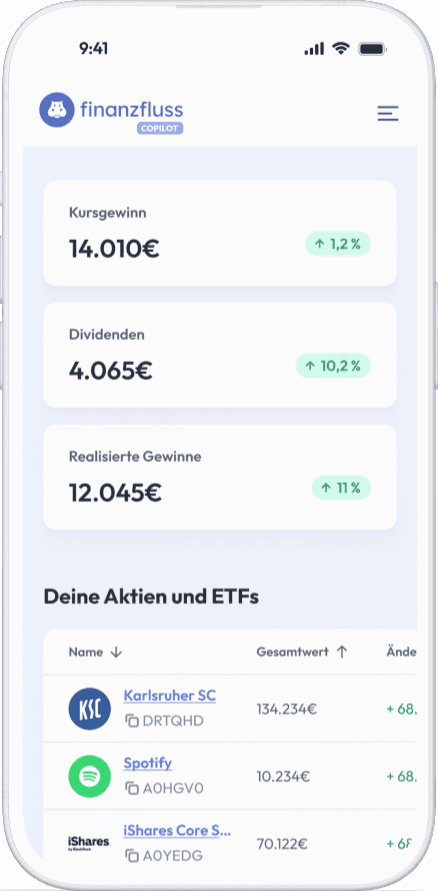Copy the code A0HGV0
This screenshot has width=438, height=891.
tap(132, 788)
